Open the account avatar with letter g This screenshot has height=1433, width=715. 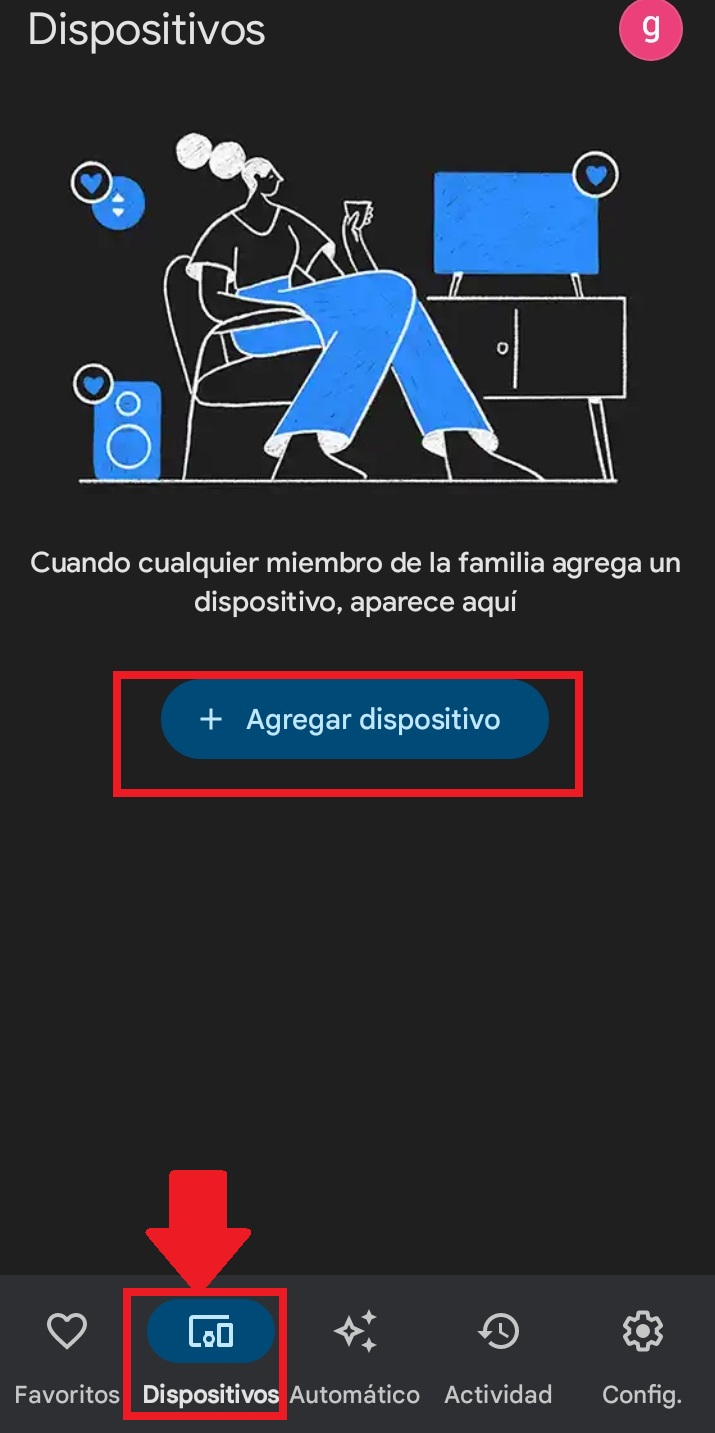651,29
